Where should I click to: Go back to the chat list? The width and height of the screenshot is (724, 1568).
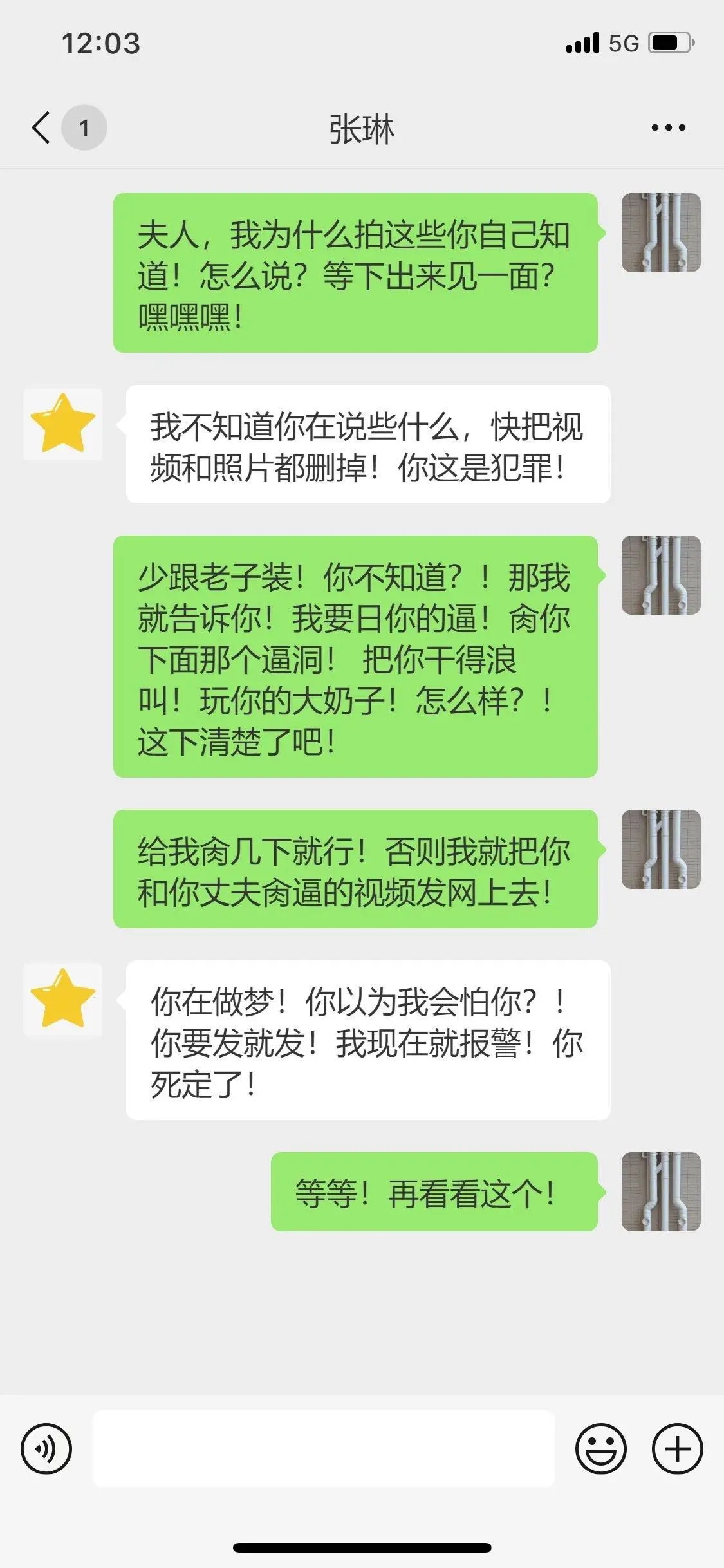tap(41, 127)
